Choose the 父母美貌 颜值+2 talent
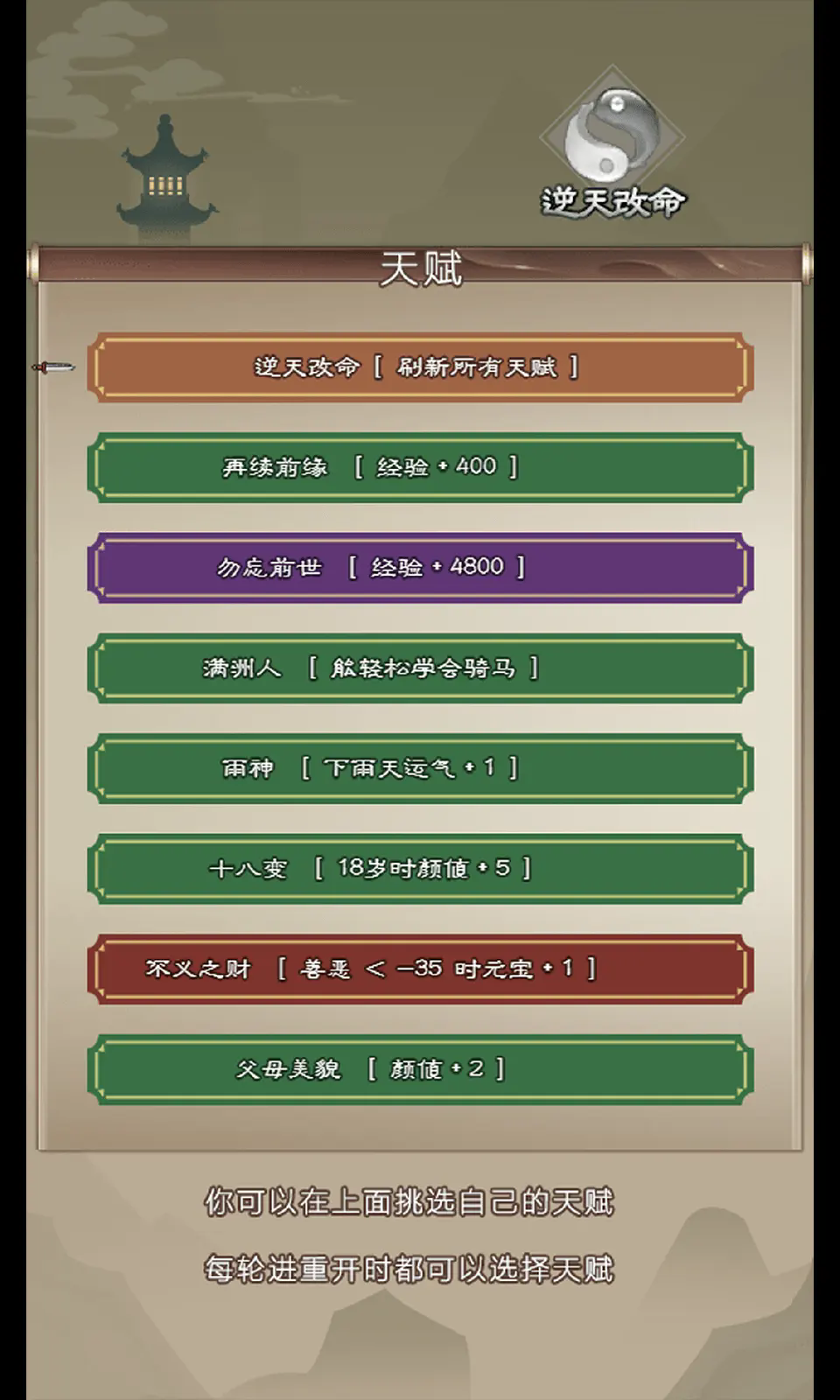 [420, 1068]
